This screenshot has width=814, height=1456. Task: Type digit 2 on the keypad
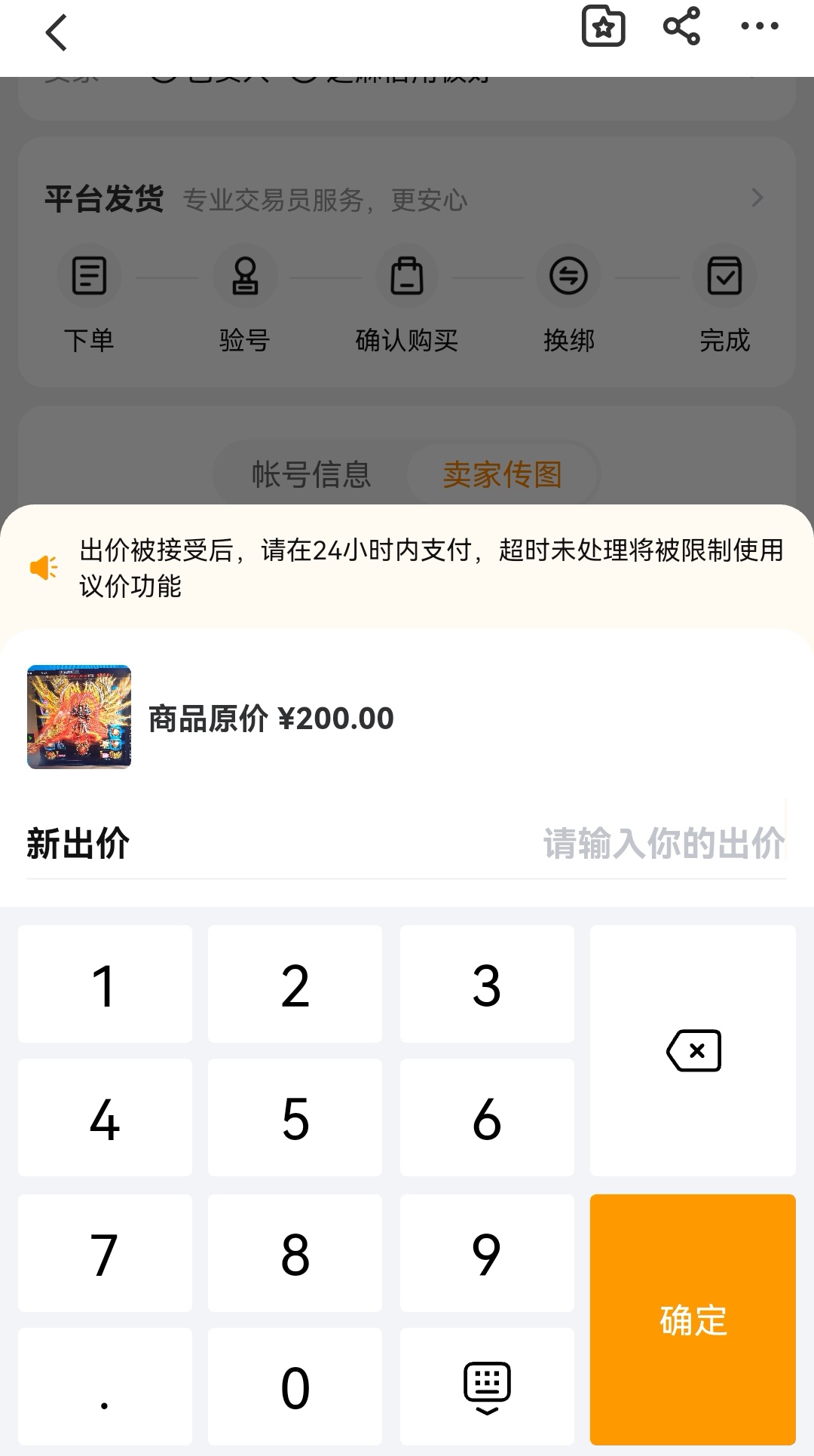295,985
